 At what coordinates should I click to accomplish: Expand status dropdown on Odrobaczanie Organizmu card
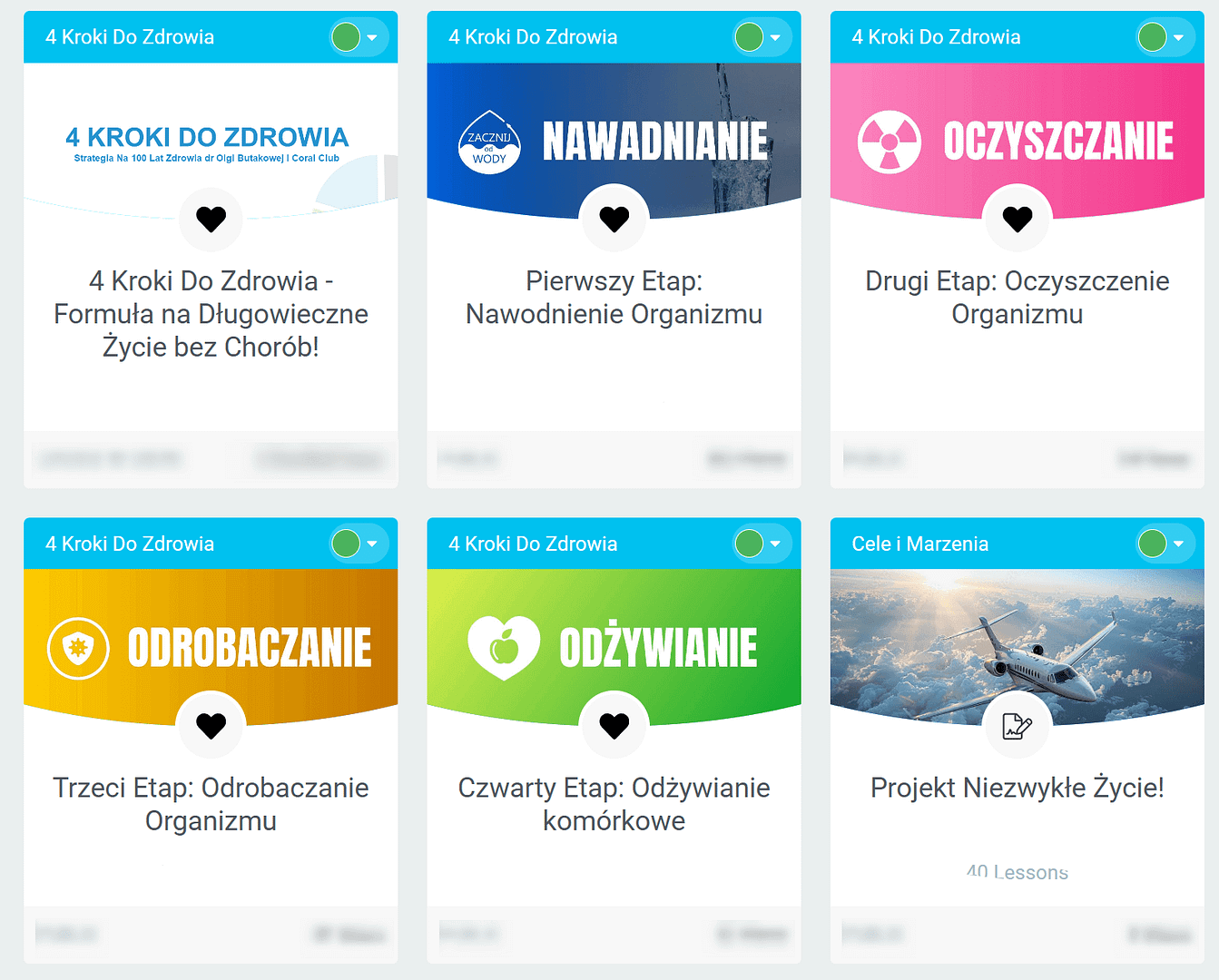coord(371,544)
